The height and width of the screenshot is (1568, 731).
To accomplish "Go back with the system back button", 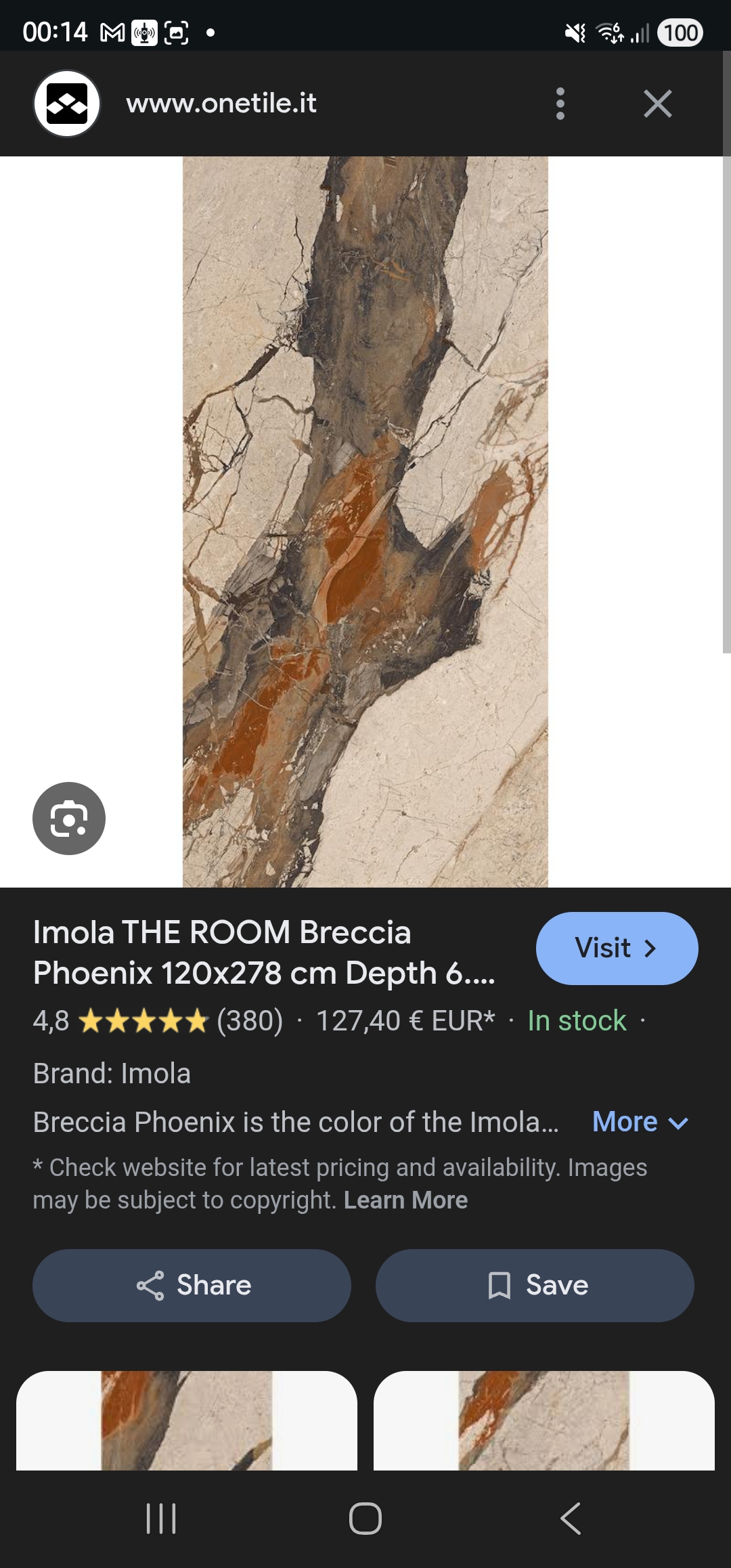I will 570,1518.
